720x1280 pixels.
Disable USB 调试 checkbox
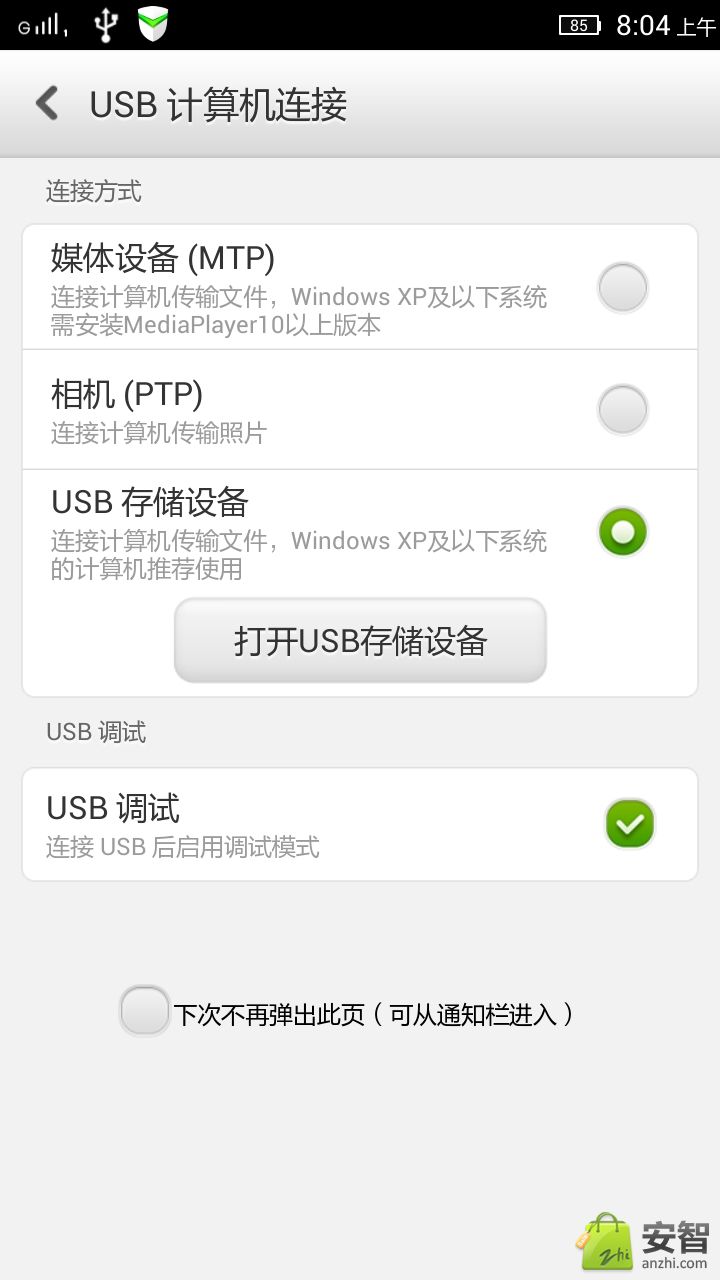[x=629, y=824]
